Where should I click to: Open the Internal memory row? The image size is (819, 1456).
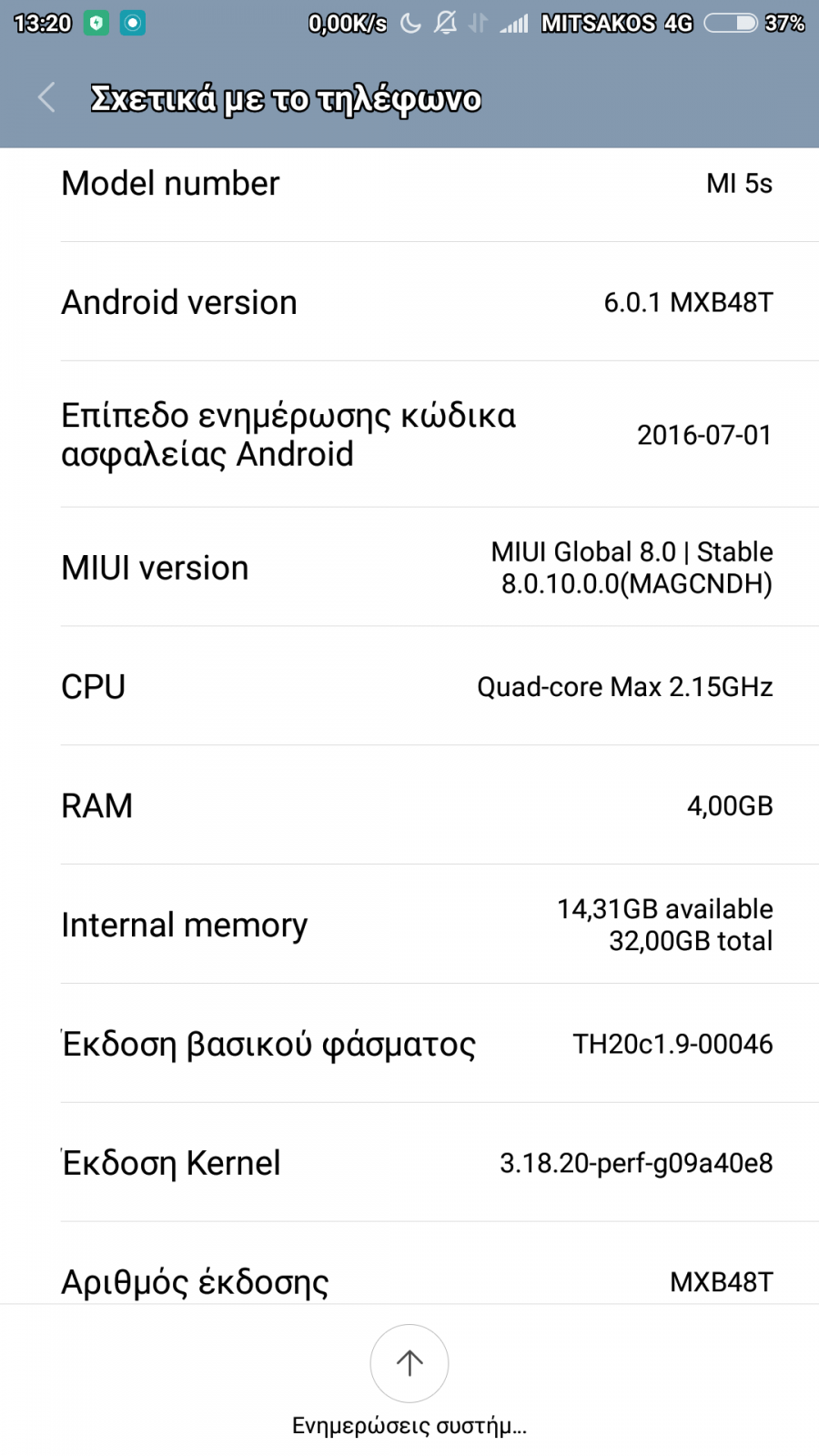[x=409, y=925]
